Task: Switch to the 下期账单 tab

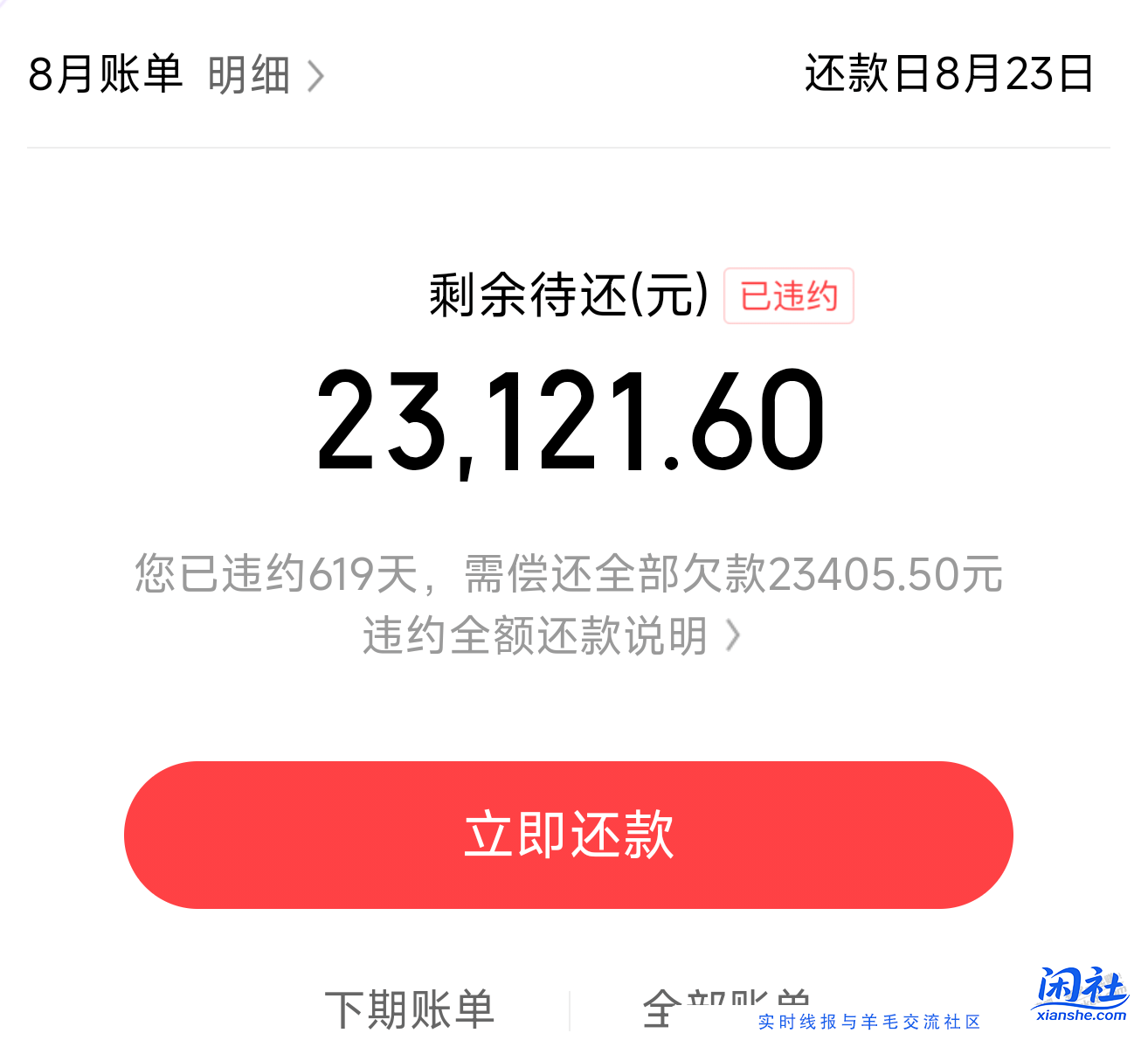Action: 409,1009
